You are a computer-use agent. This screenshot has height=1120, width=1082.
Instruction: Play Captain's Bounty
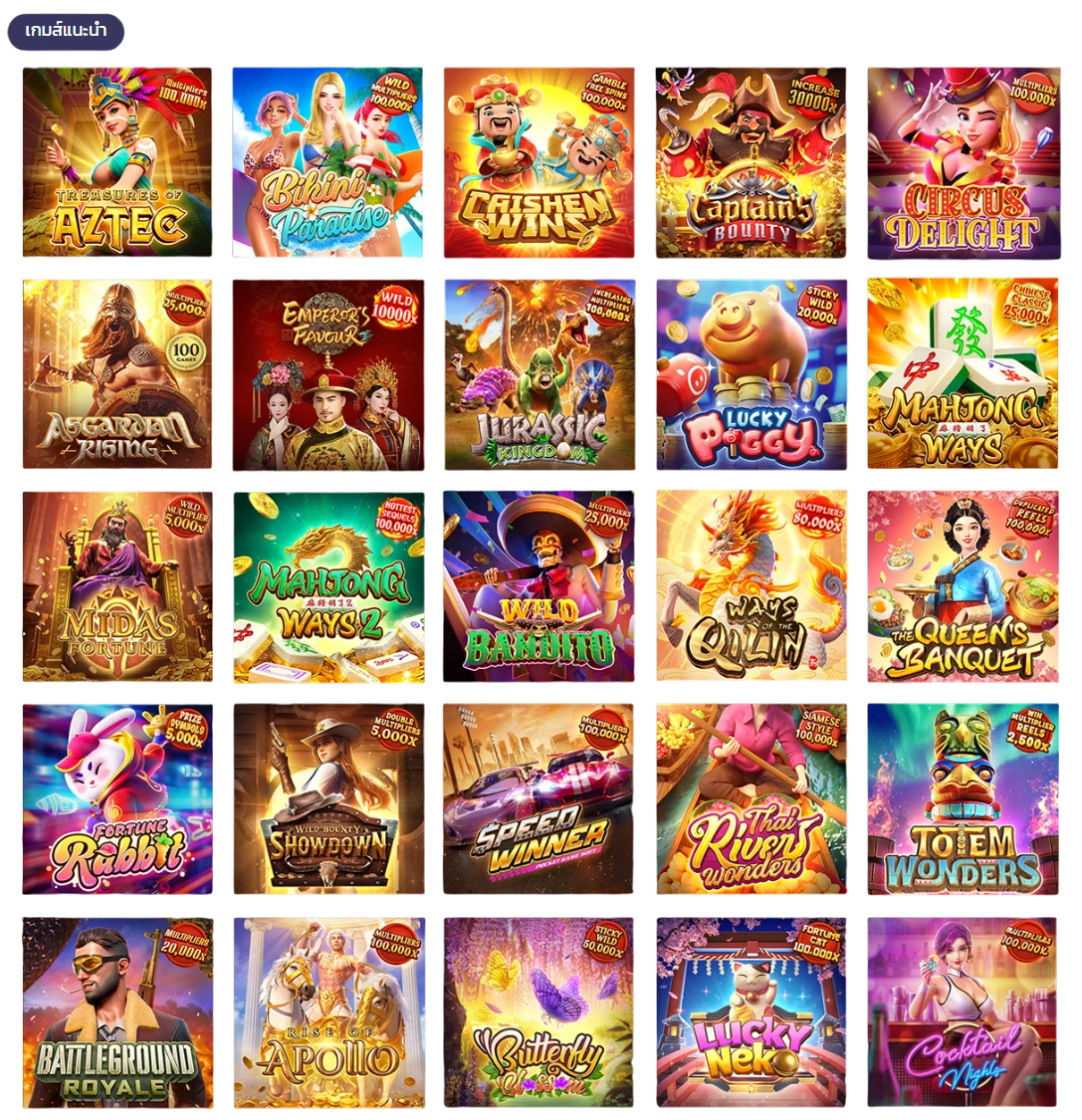coord(753,162)
